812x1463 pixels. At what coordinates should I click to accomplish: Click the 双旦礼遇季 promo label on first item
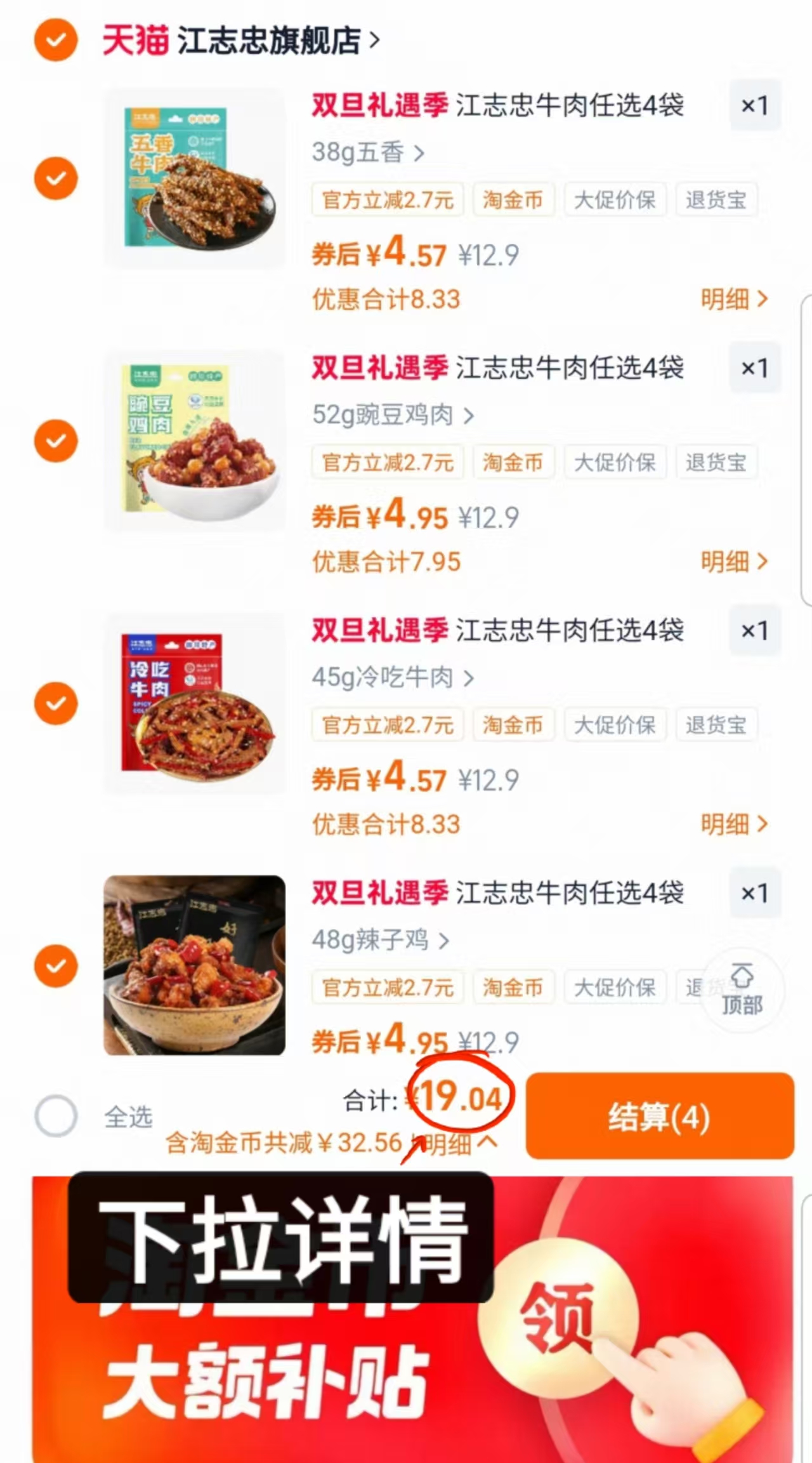pyautogui.click(x=381, y=107)
